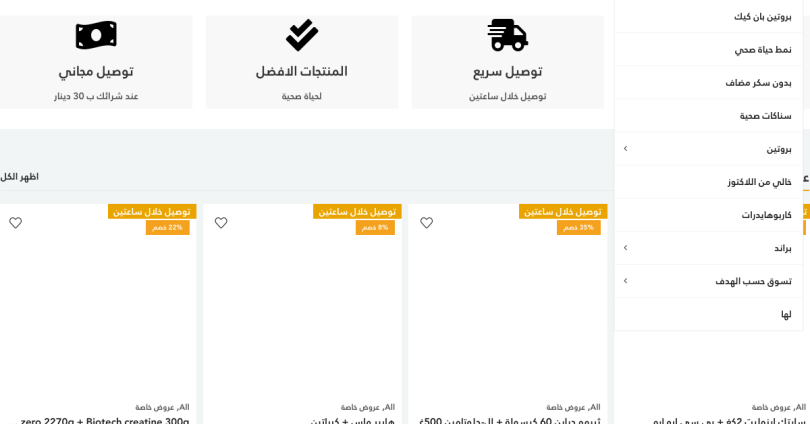Screen dimensions: 810x424
Task: Go to the سناكات صحية category
Action: pyautogui.click(x=765, y=115)
